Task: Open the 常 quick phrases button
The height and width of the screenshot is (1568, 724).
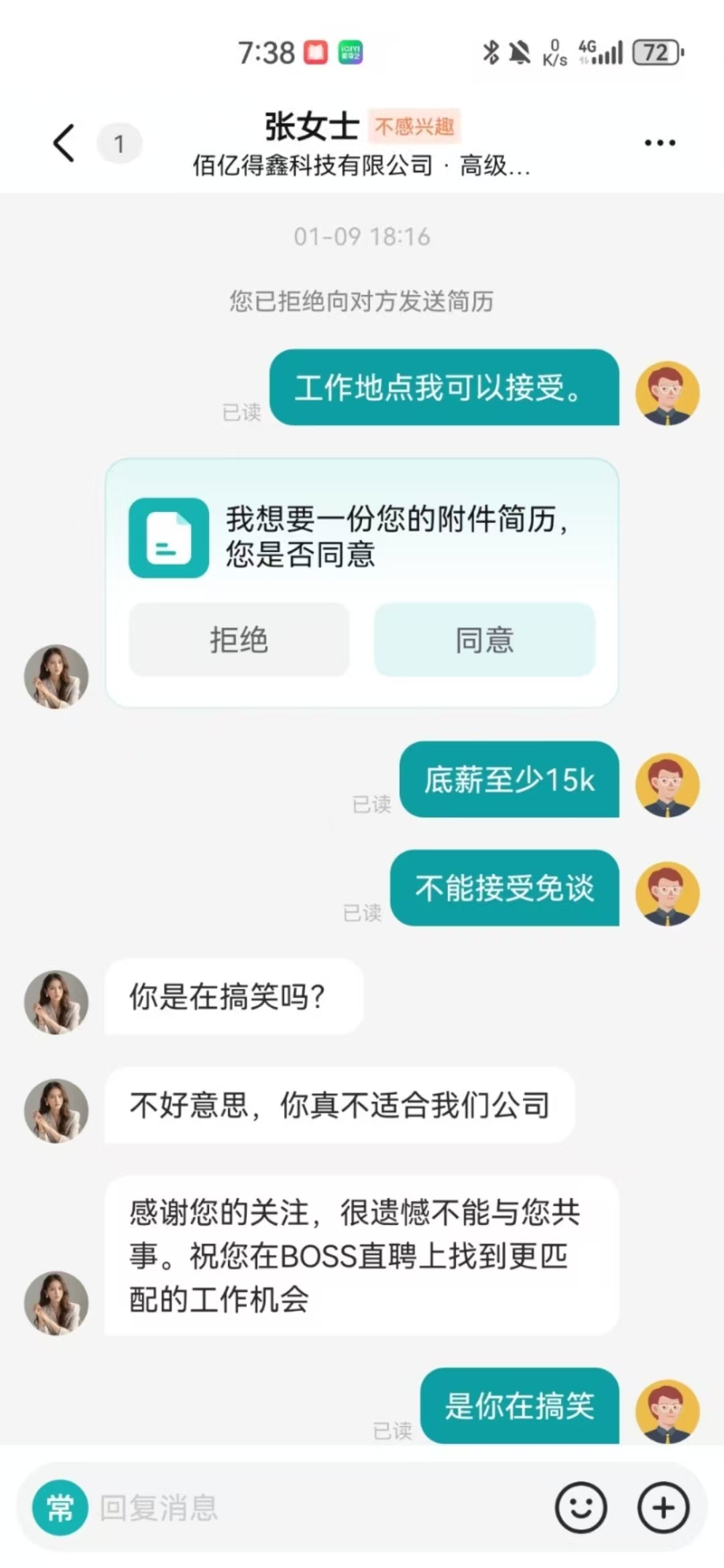Action: pyautogui.click(x=60, y=1508)
